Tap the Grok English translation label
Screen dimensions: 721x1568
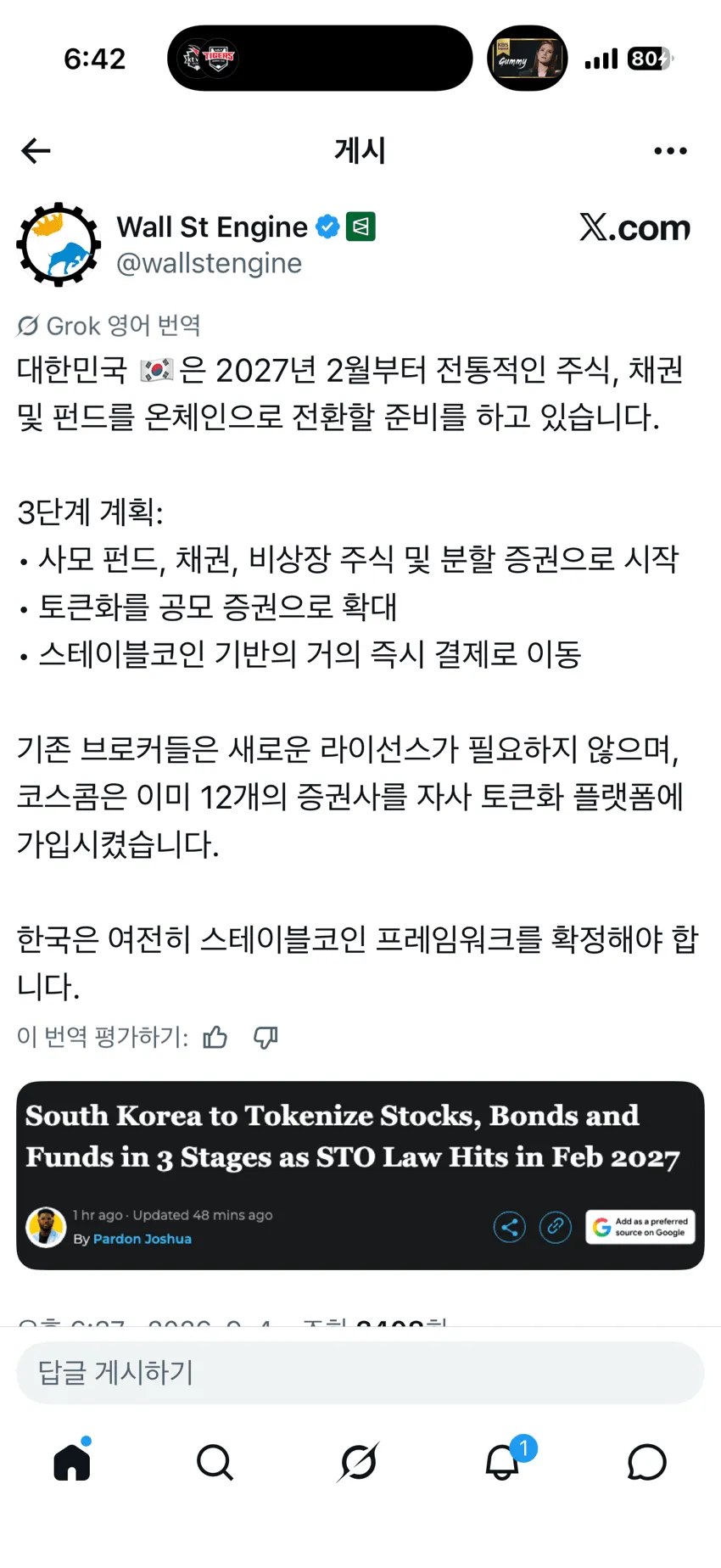pyautogui.click(x=109, y=326)
